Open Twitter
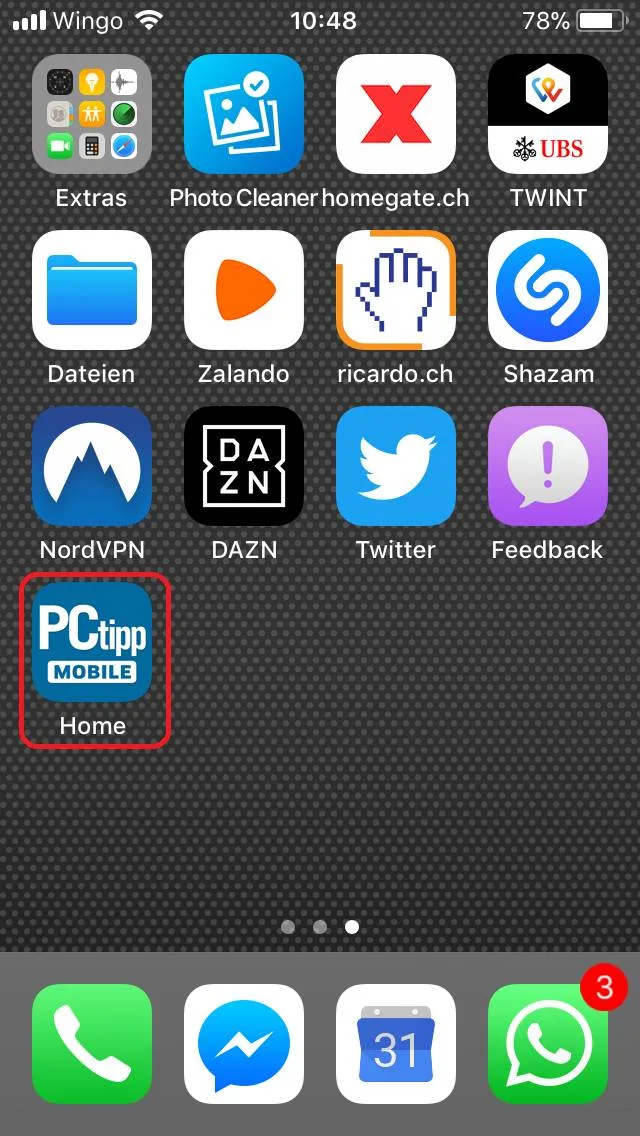Image resolution: width=640 pixels, height=1136 pixels. point(396,466)
